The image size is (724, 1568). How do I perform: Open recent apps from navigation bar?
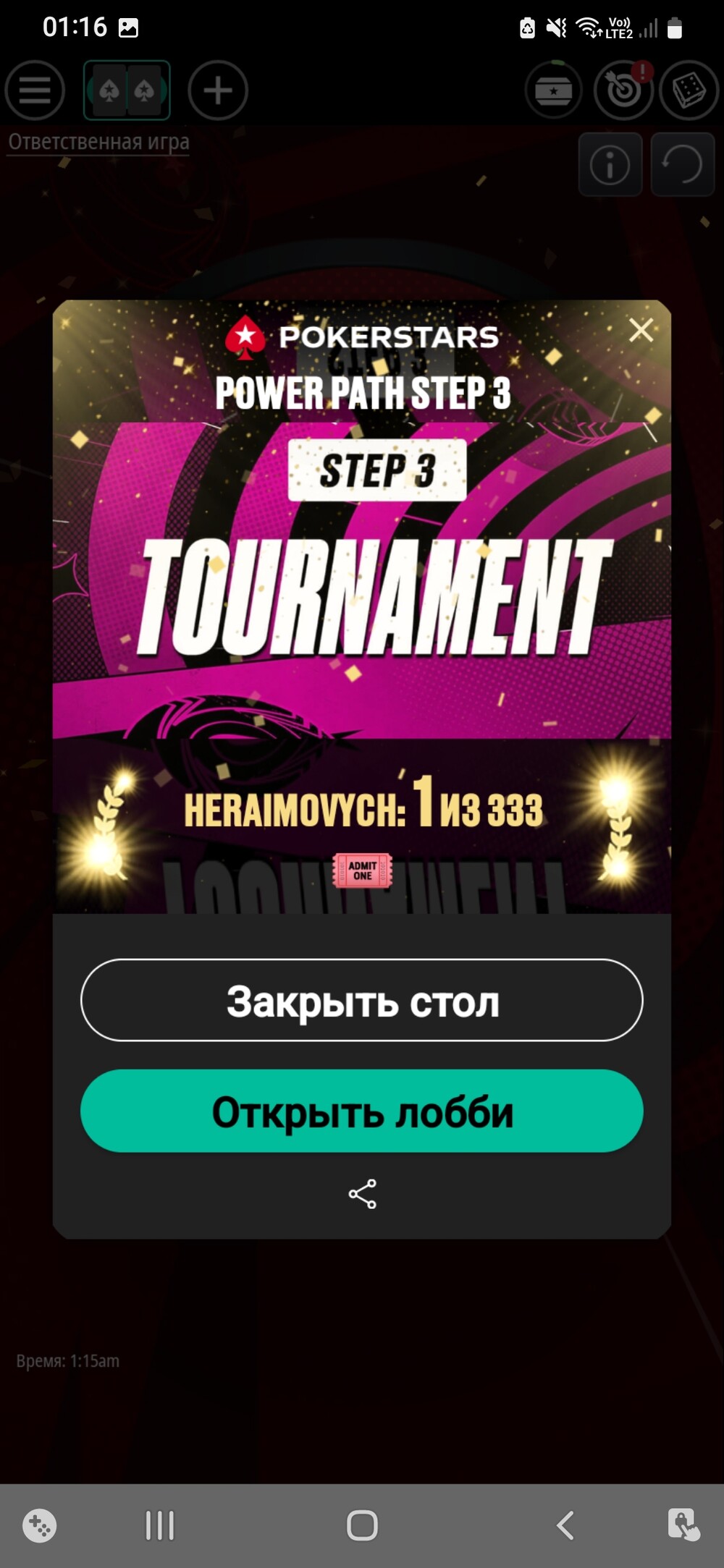point(160,1525)
